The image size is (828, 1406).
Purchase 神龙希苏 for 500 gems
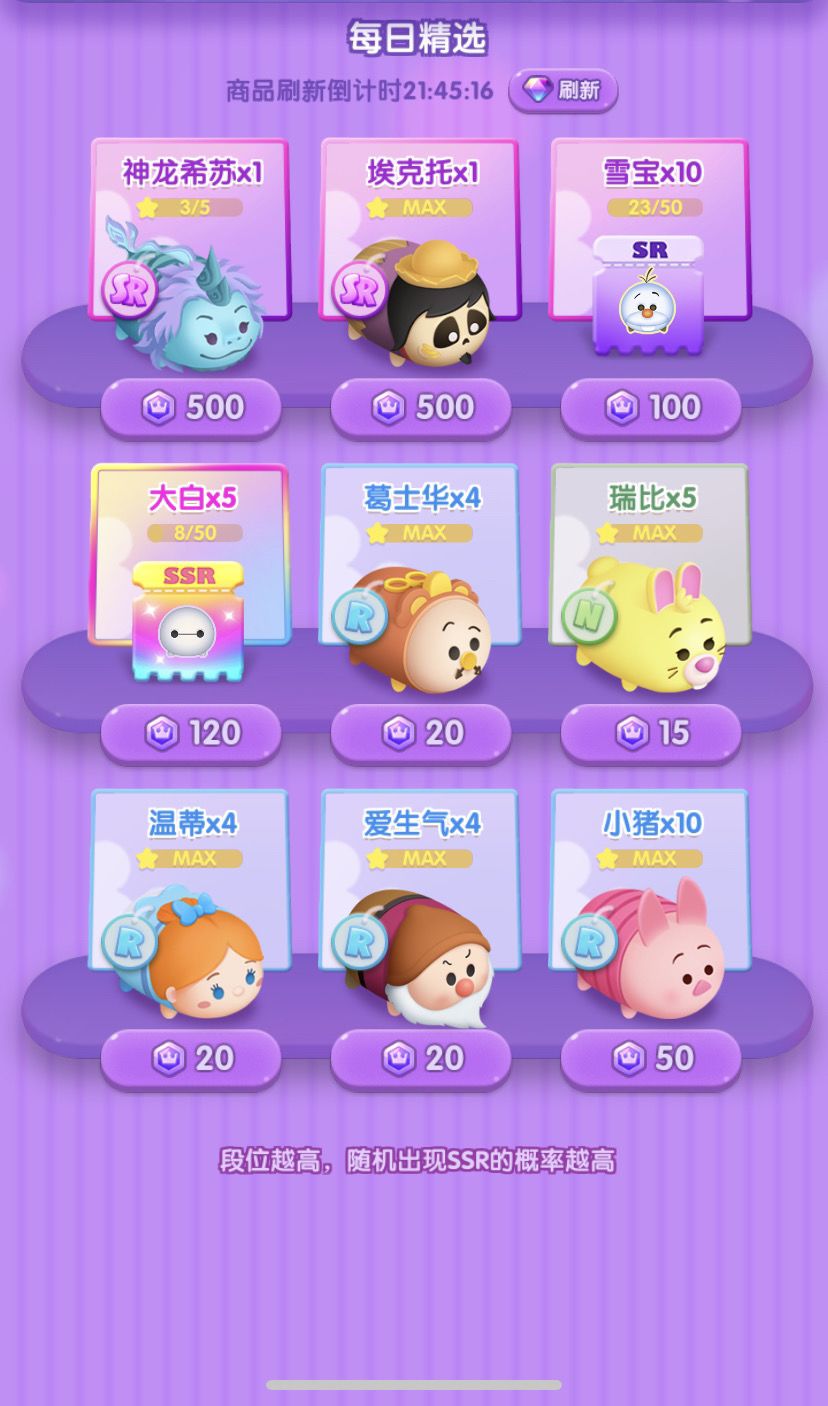(189, 408)
